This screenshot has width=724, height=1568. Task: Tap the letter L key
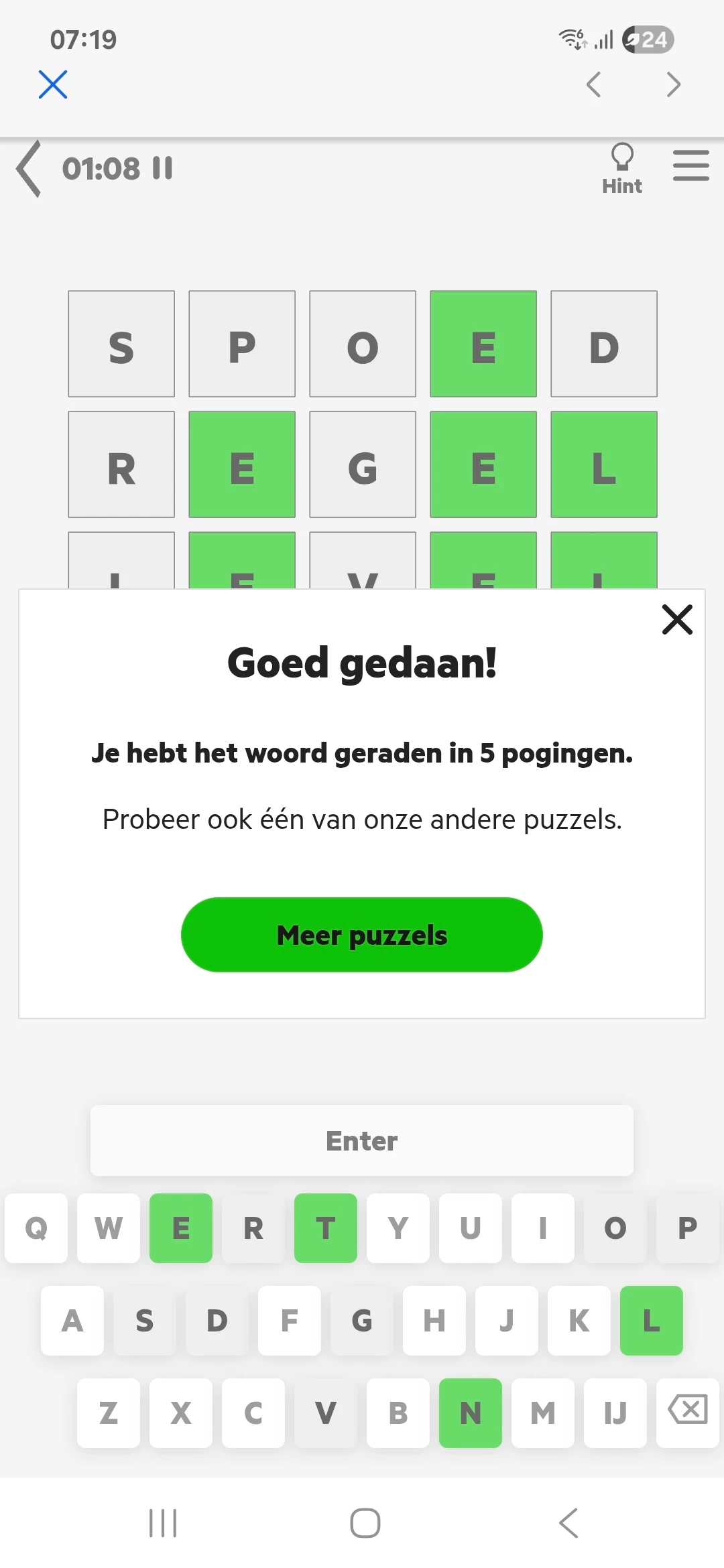click(652, 1321)
